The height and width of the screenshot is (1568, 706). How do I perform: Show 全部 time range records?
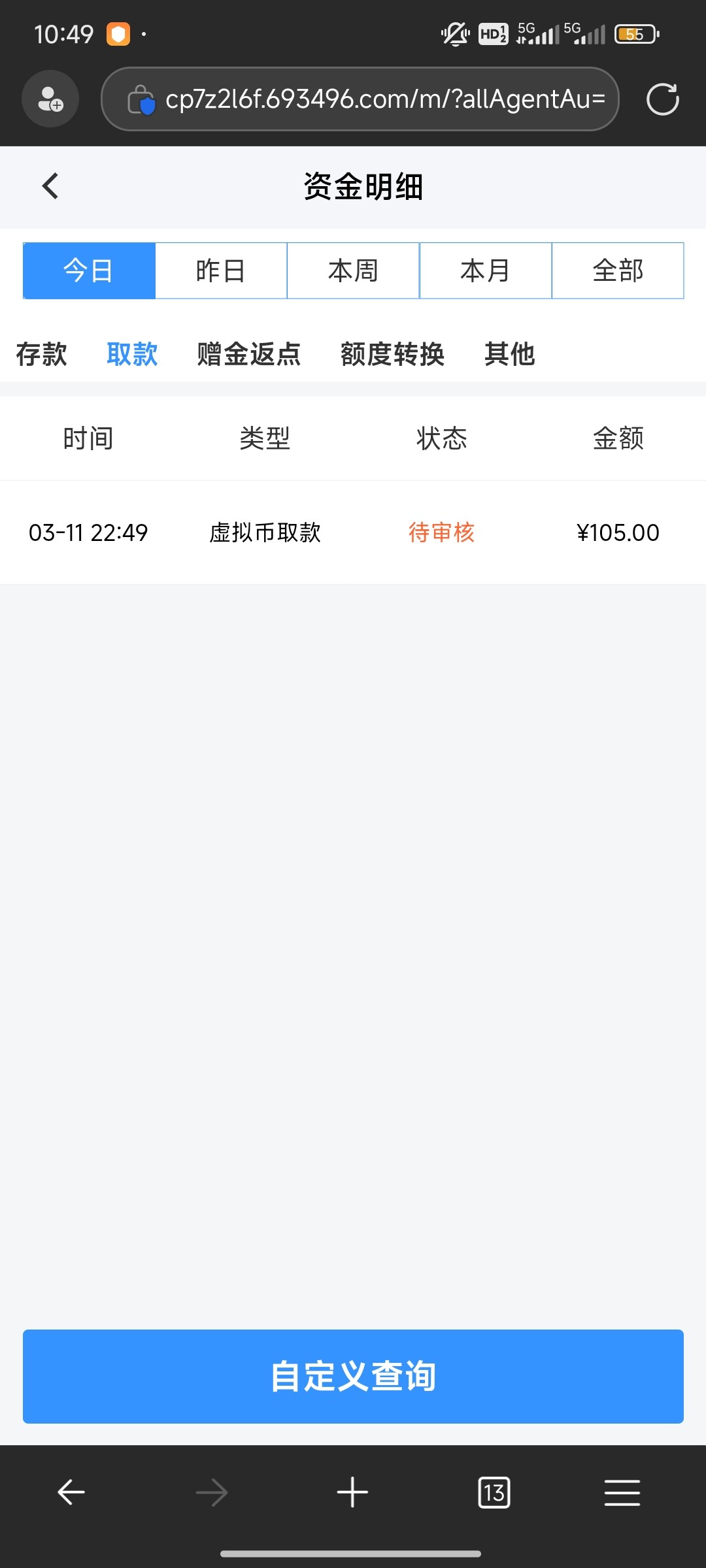click(x=618, y=270)
